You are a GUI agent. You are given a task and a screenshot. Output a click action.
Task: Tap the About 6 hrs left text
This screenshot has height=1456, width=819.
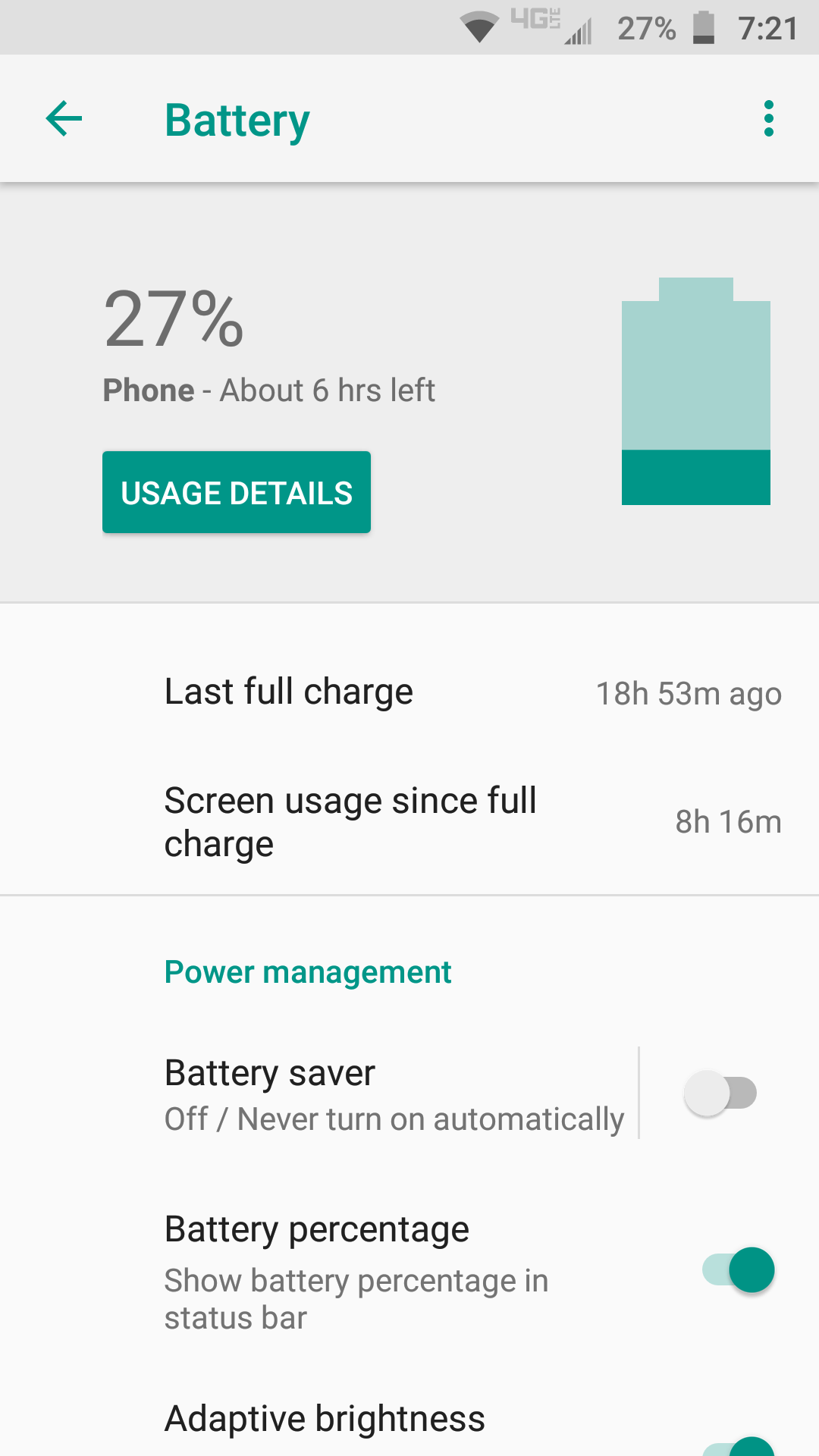click(x=326, y=390)
